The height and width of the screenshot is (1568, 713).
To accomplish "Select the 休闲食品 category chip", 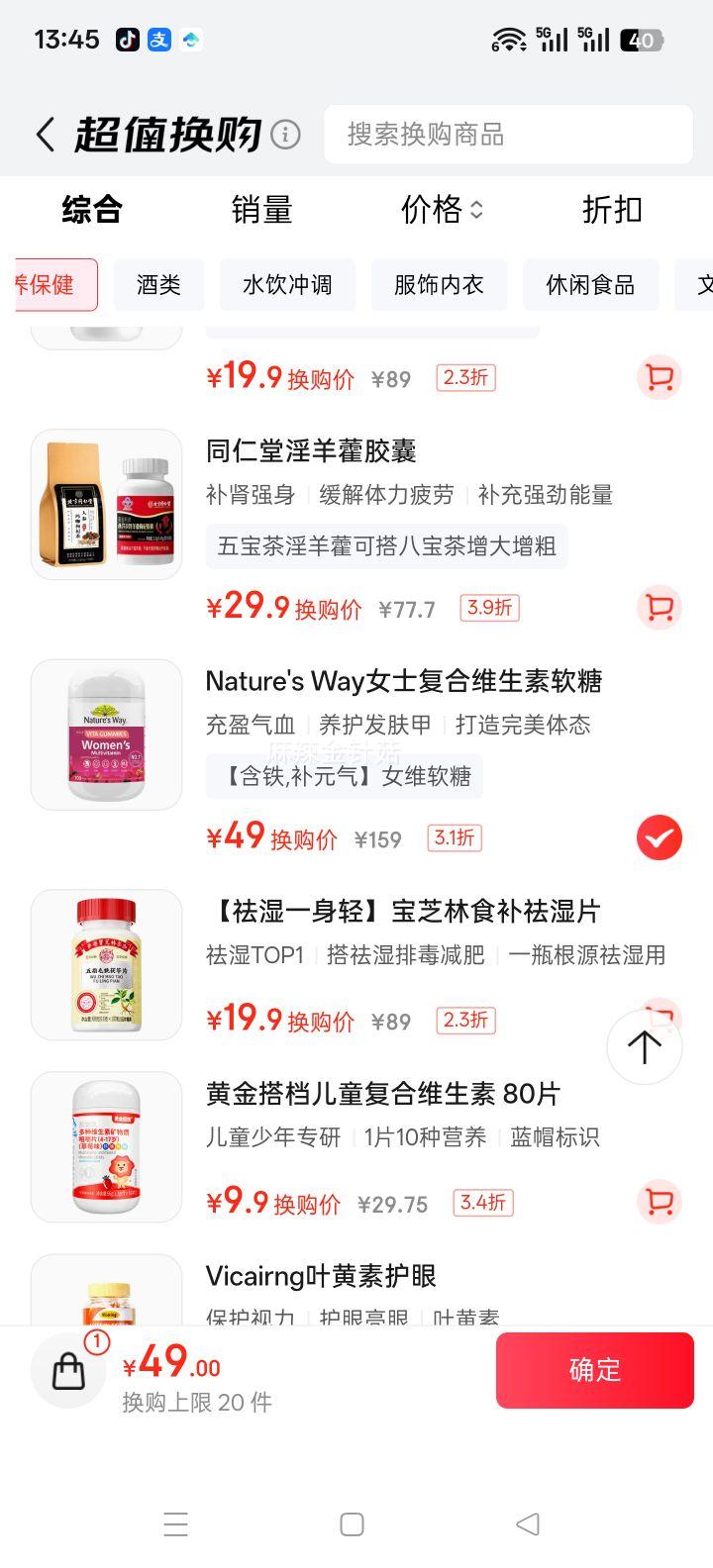I will click(x=590, y=285).
